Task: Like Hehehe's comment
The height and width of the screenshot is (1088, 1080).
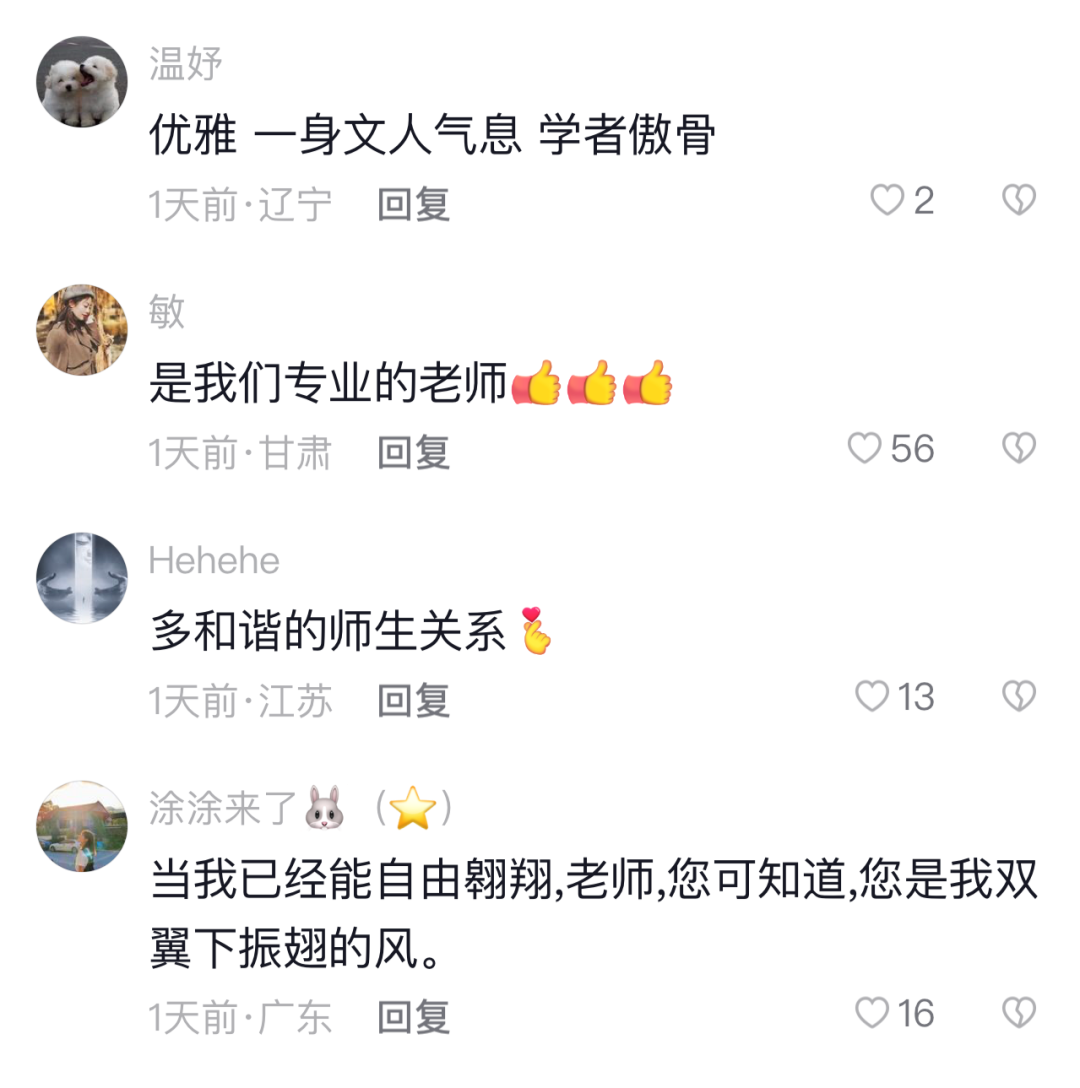Action: (x=873, y=697)
